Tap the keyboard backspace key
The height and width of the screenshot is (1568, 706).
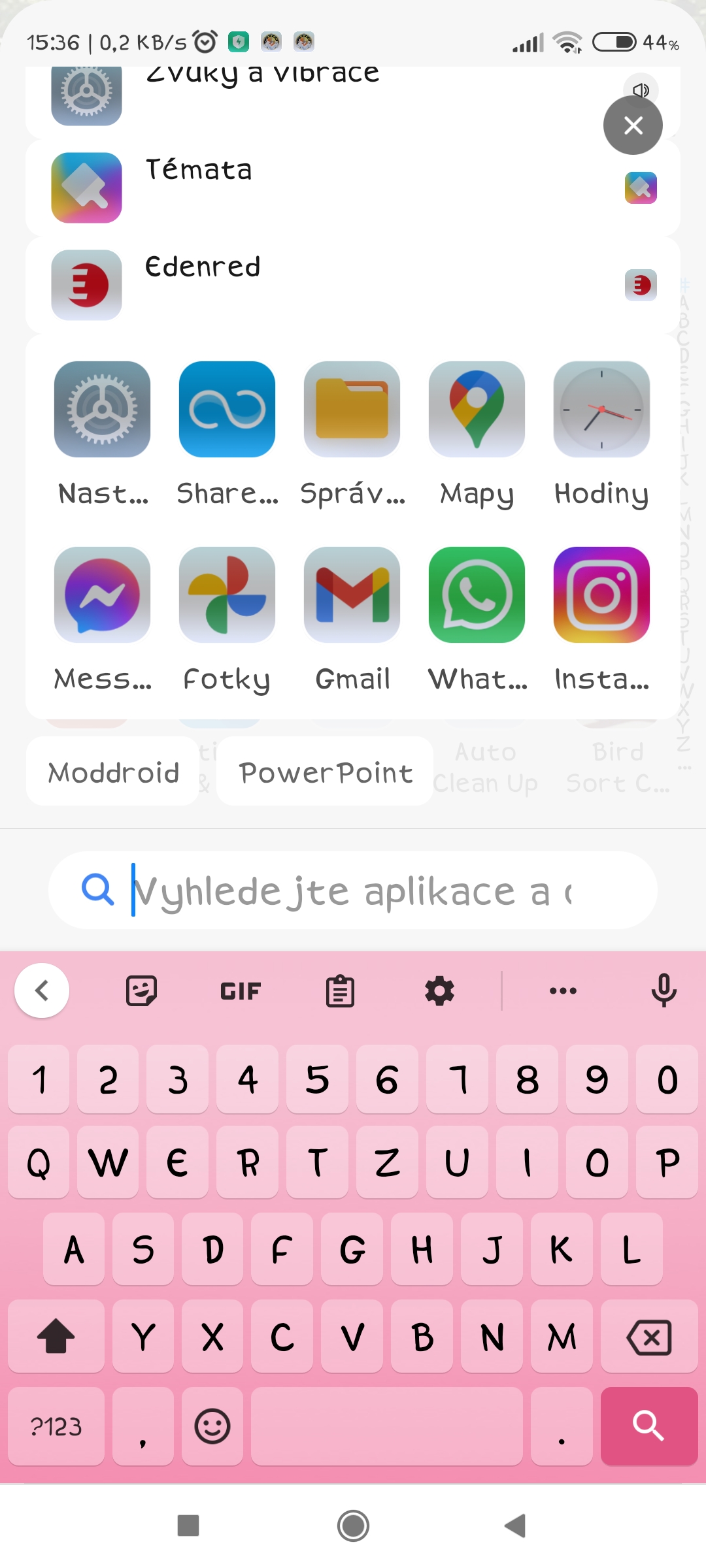pos(649,1337)
